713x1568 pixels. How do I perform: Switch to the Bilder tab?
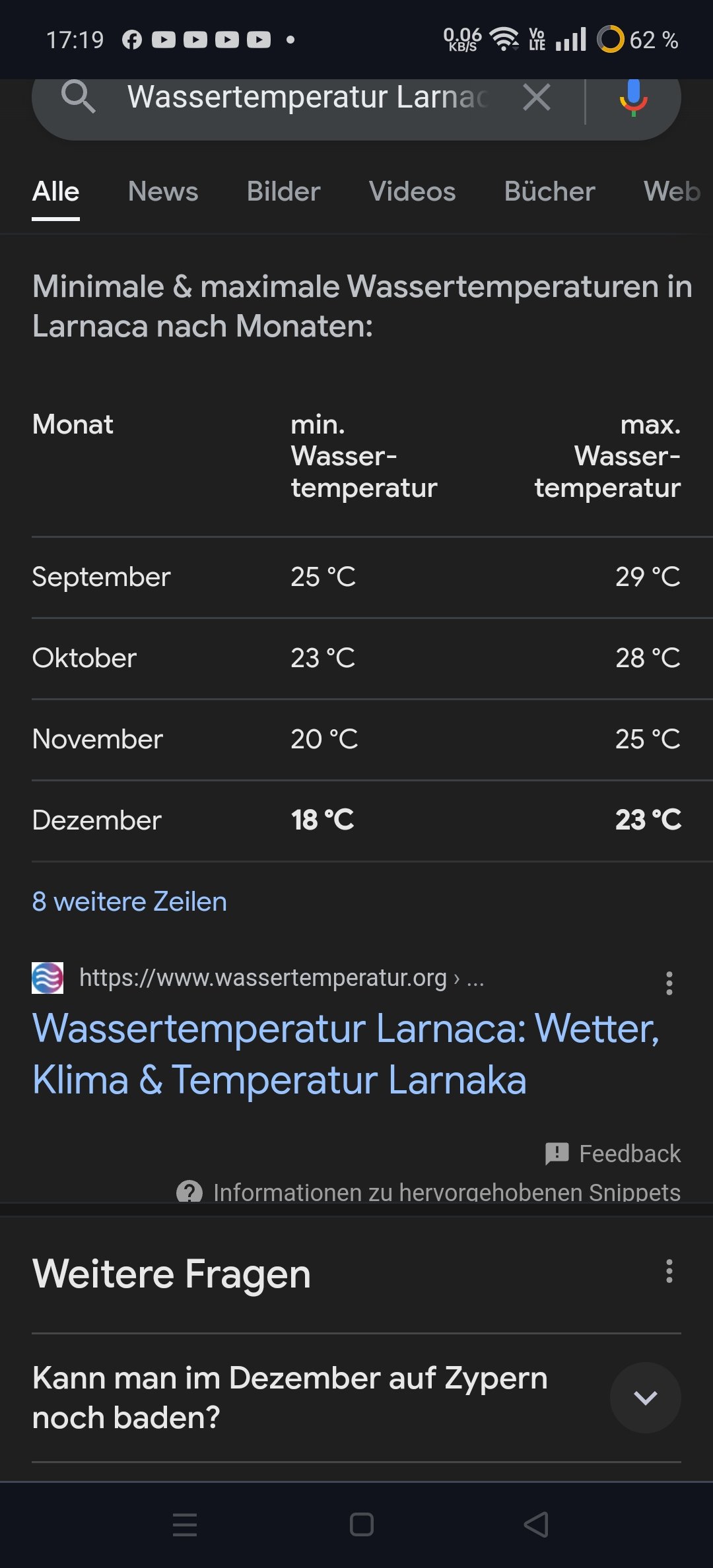pyautogui.click(x=283, y=191)
